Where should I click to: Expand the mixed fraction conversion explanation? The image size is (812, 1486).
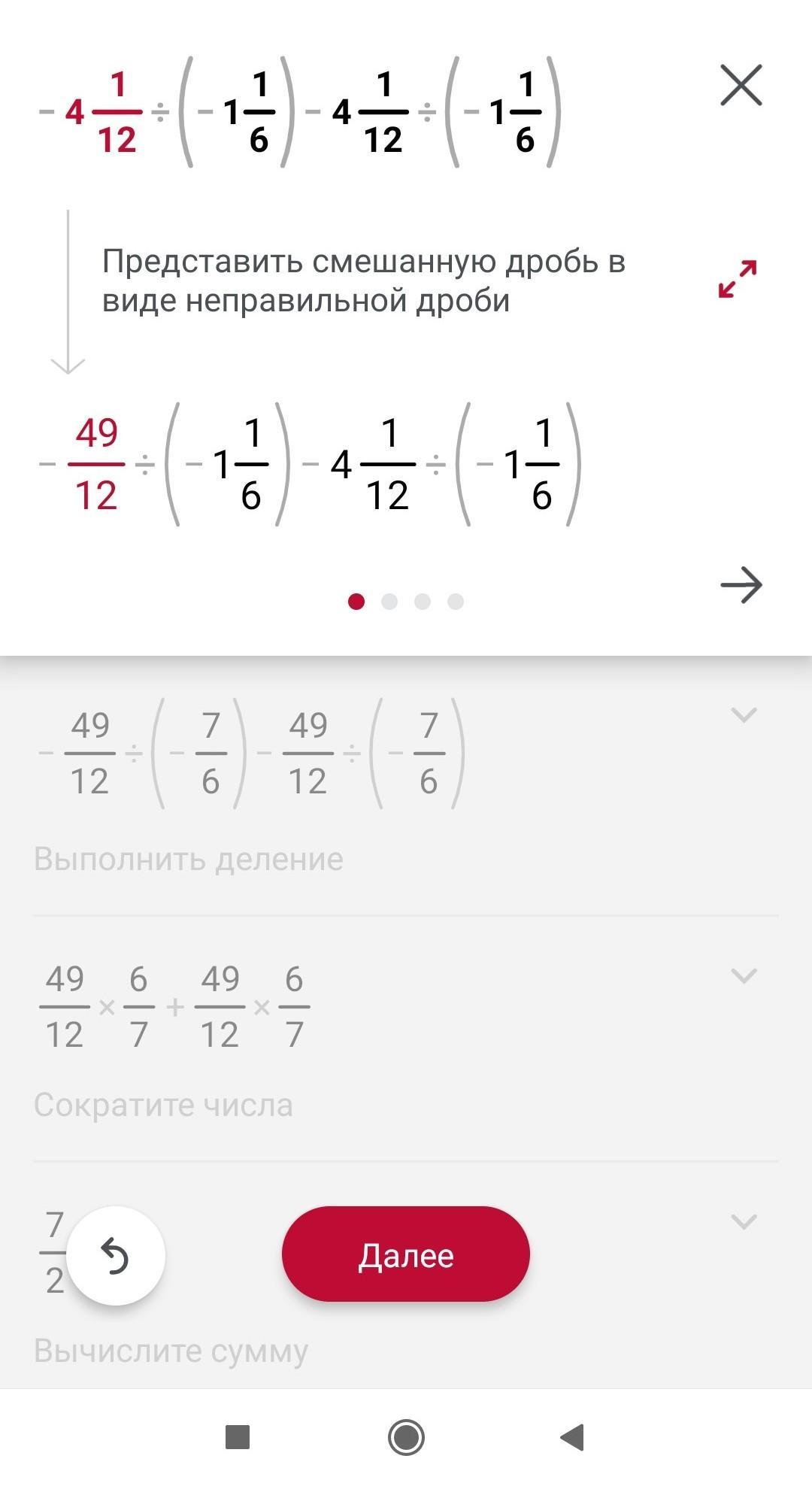(738, 279)
